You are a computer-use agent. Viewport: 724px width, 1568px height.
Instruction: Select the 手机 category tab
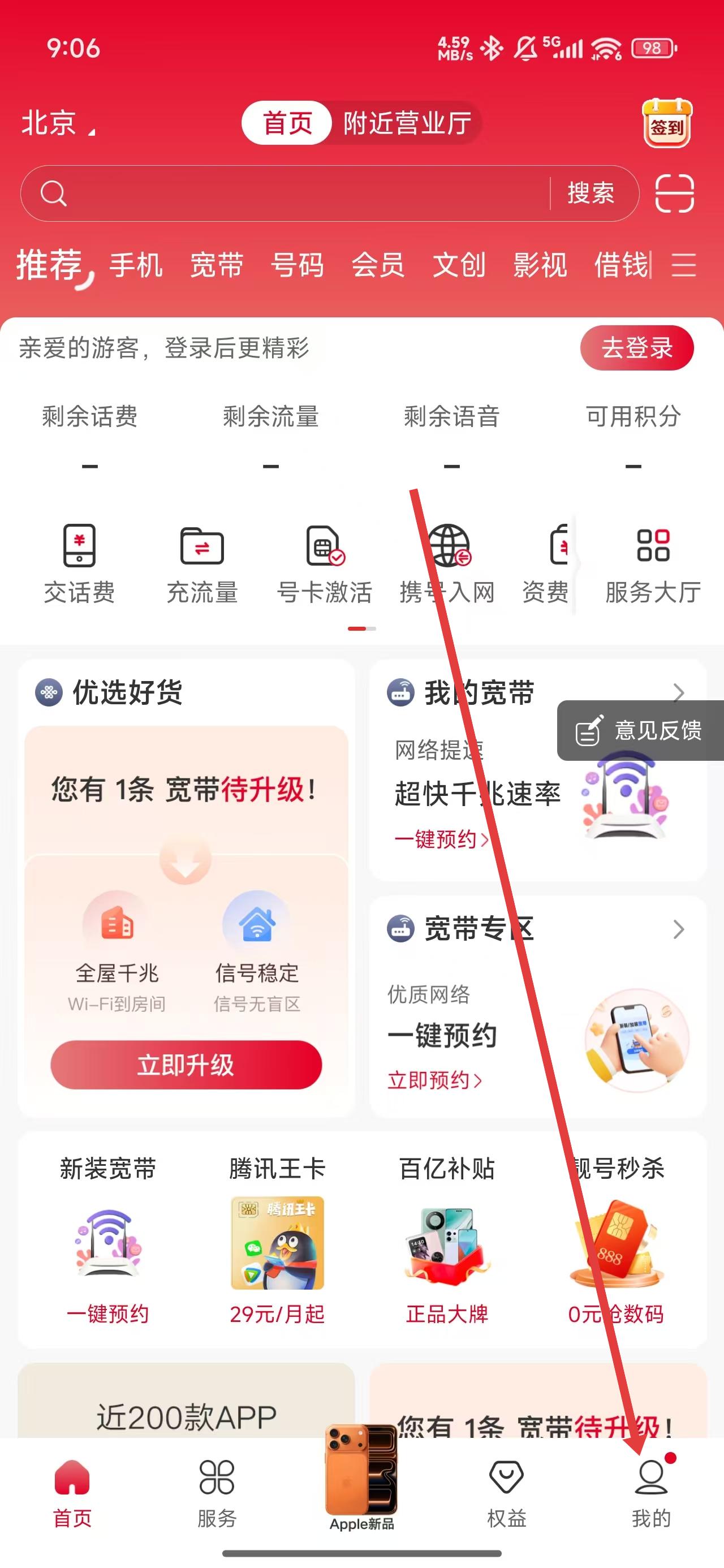tap(136, 265)
